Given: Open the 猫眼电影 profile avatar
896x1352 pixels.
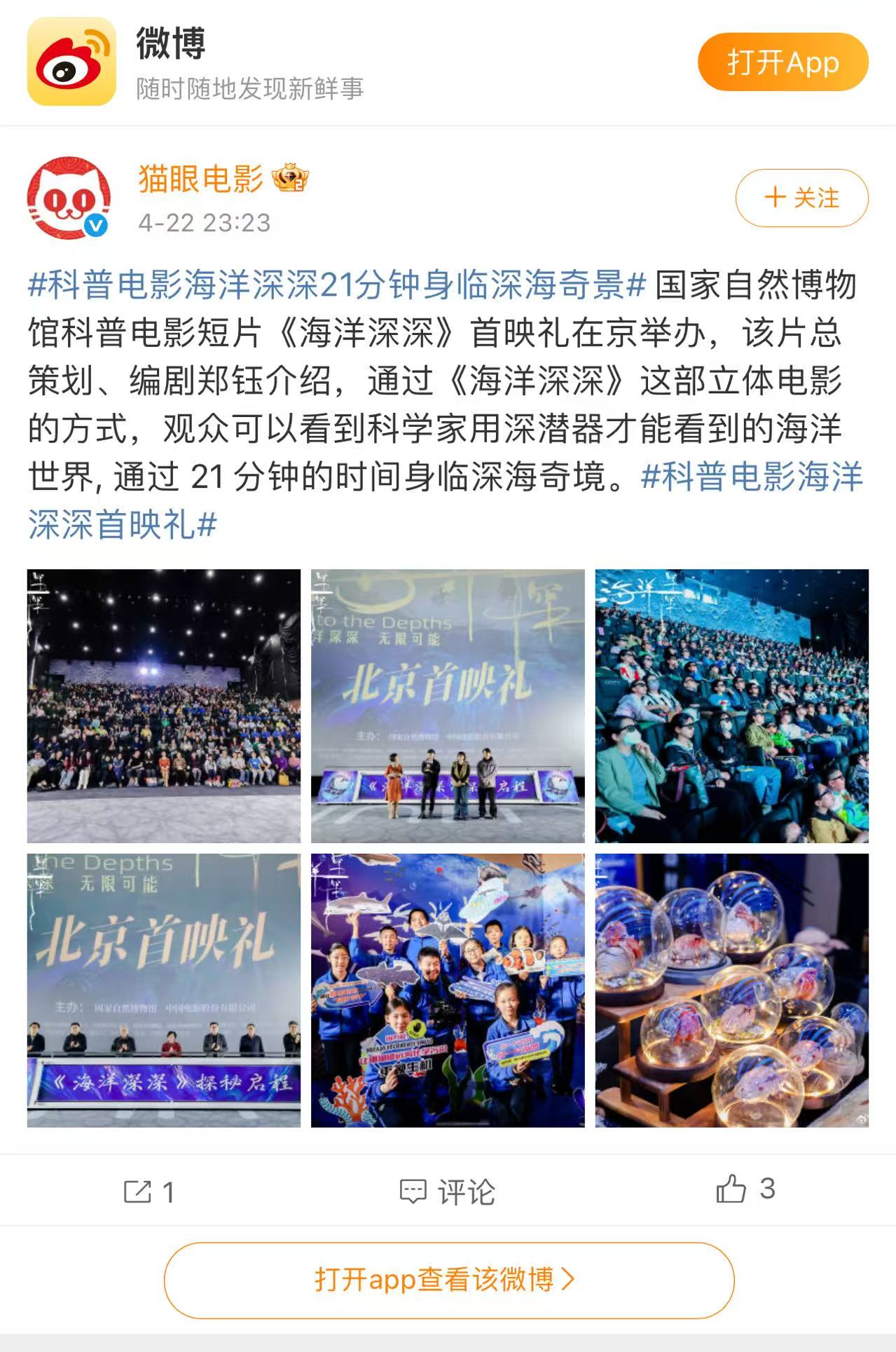Looking at the screenshot, I should 69,198.
